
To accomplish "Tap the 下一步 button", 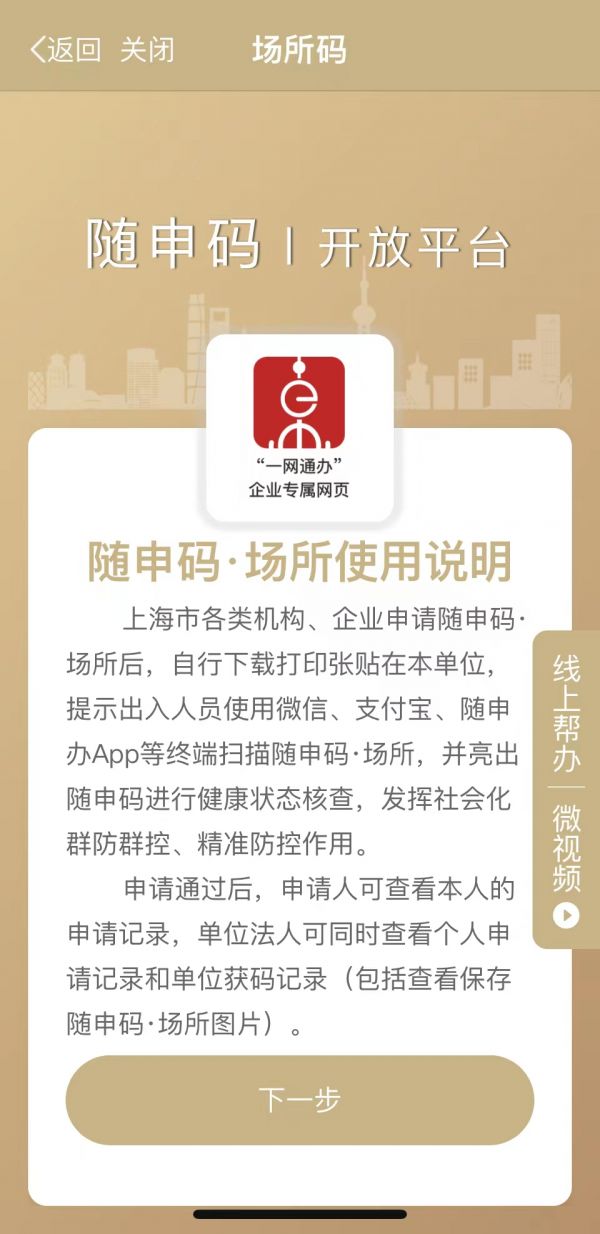I will 300,1100.
